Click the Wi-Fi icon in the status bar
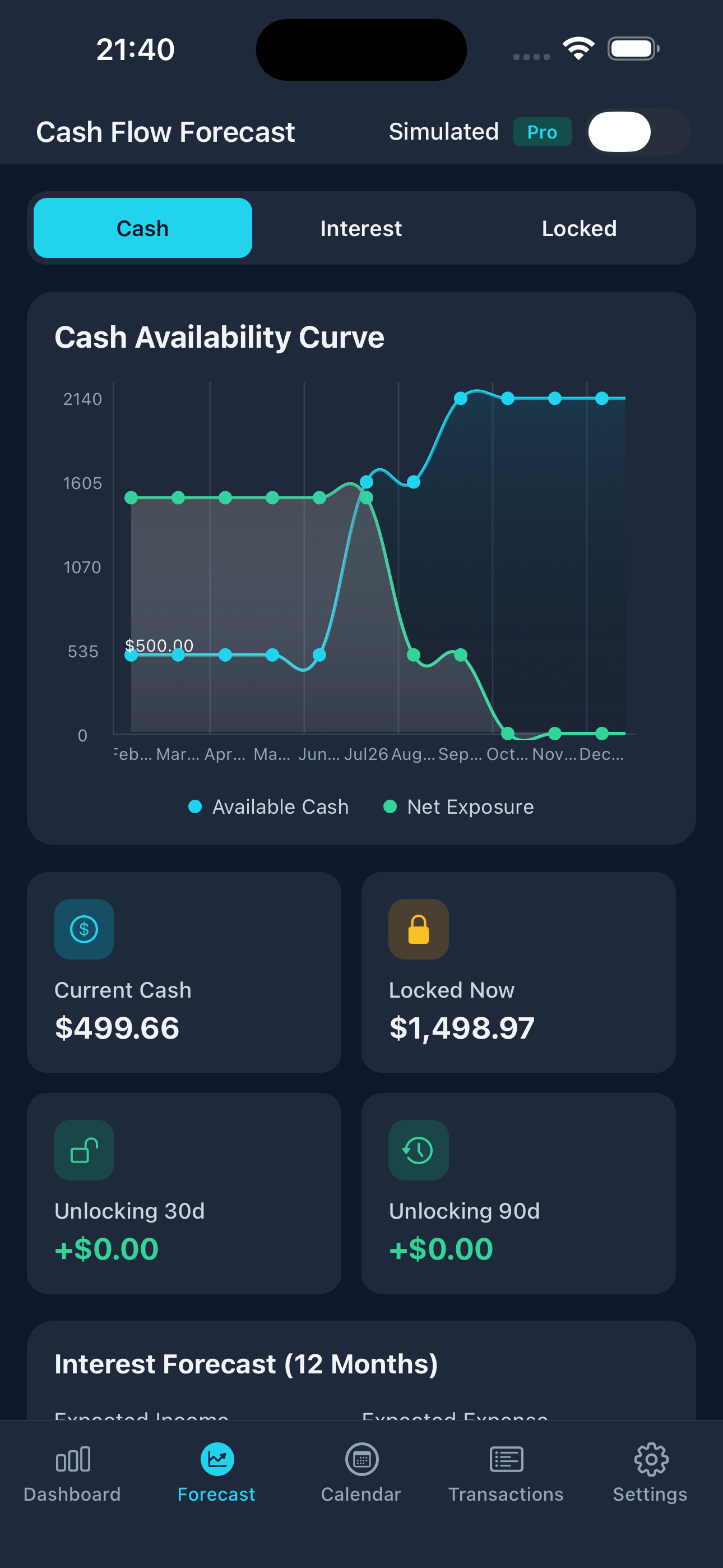 (578, 48)
